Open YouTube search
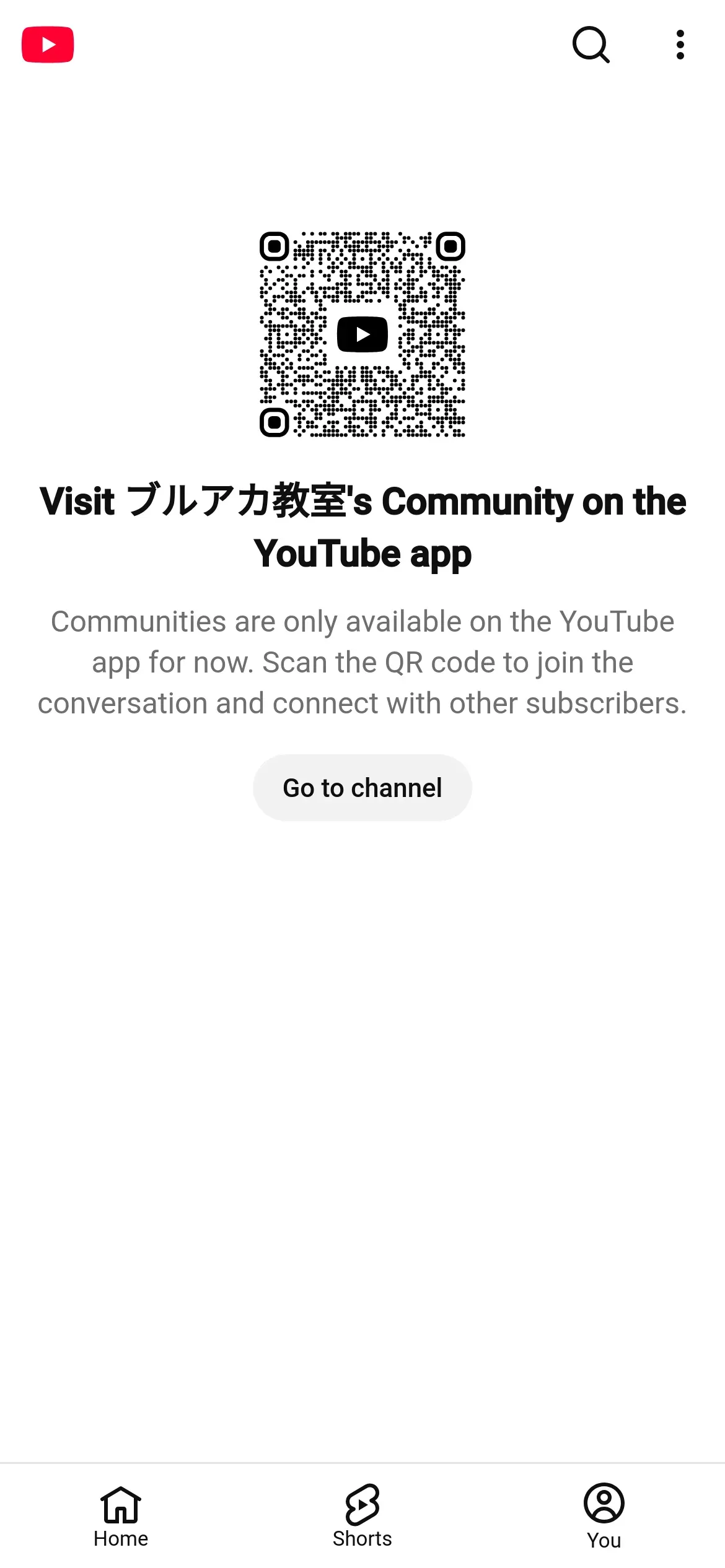The image size is (725, 1568). [x=591, y=45]
